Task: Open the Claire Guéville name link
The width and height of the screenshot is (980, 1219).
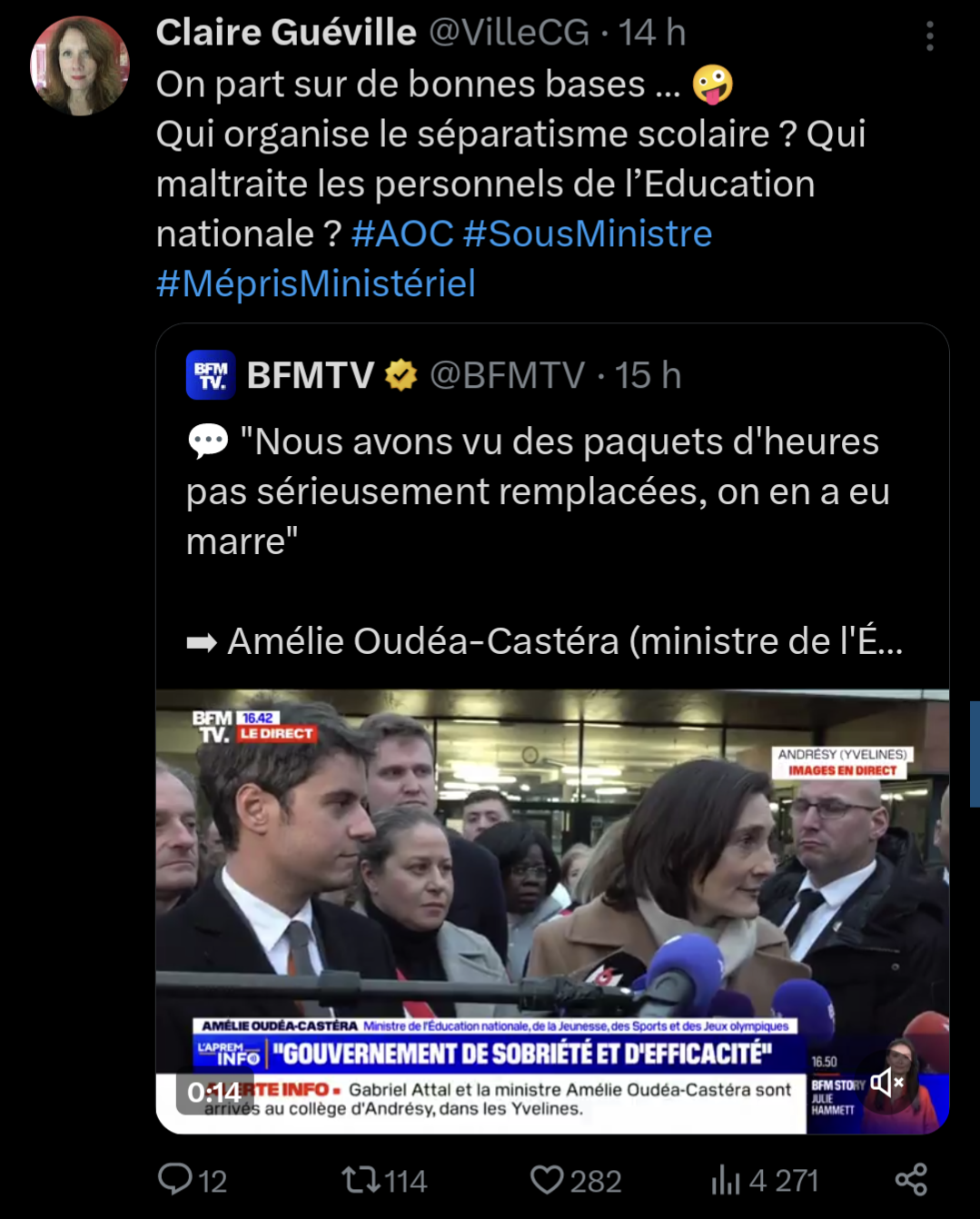Action: tap(286, 33)
